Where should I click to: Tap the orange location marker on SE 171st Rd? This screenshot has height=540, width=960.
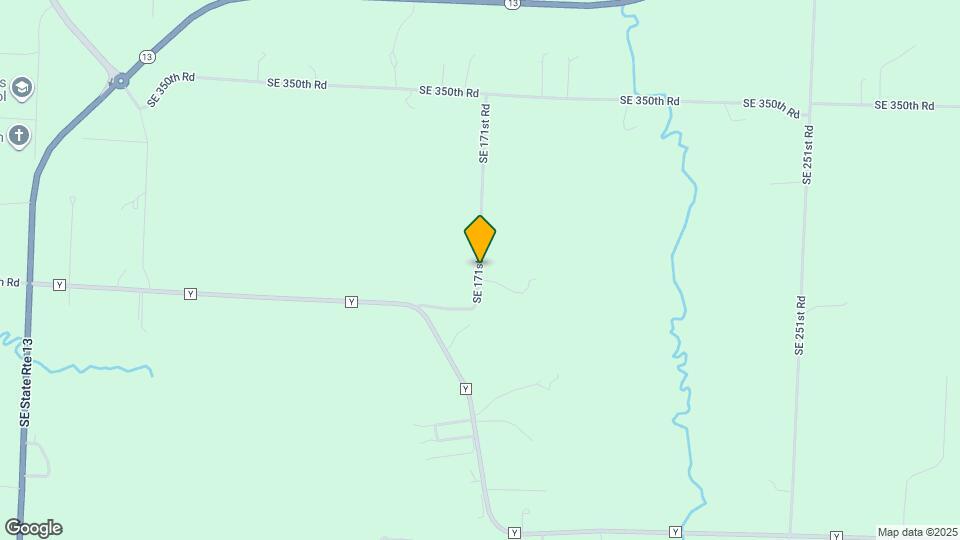(x=480, y=239)
